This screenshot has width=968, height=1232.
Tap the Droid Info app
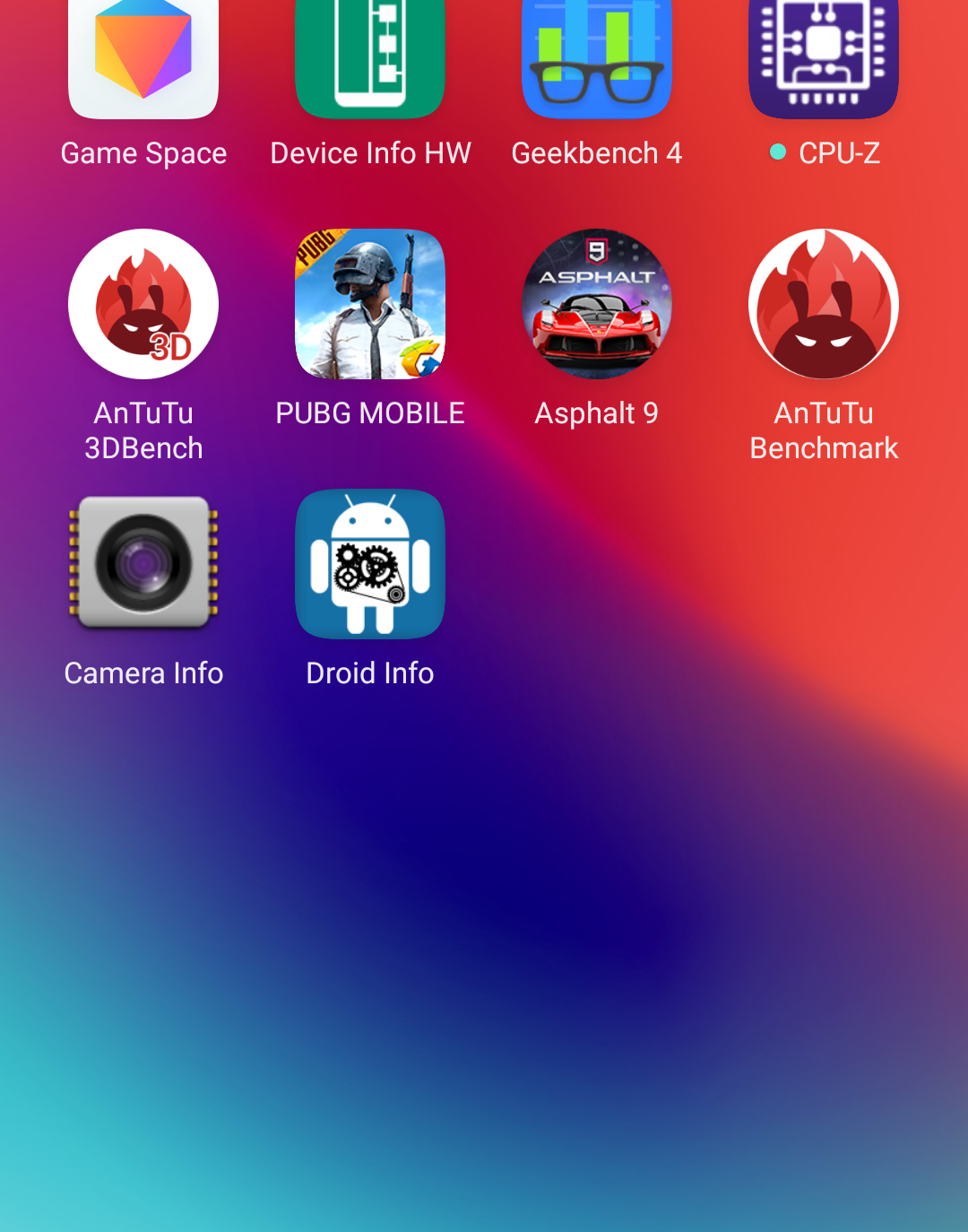click(370, 563)
